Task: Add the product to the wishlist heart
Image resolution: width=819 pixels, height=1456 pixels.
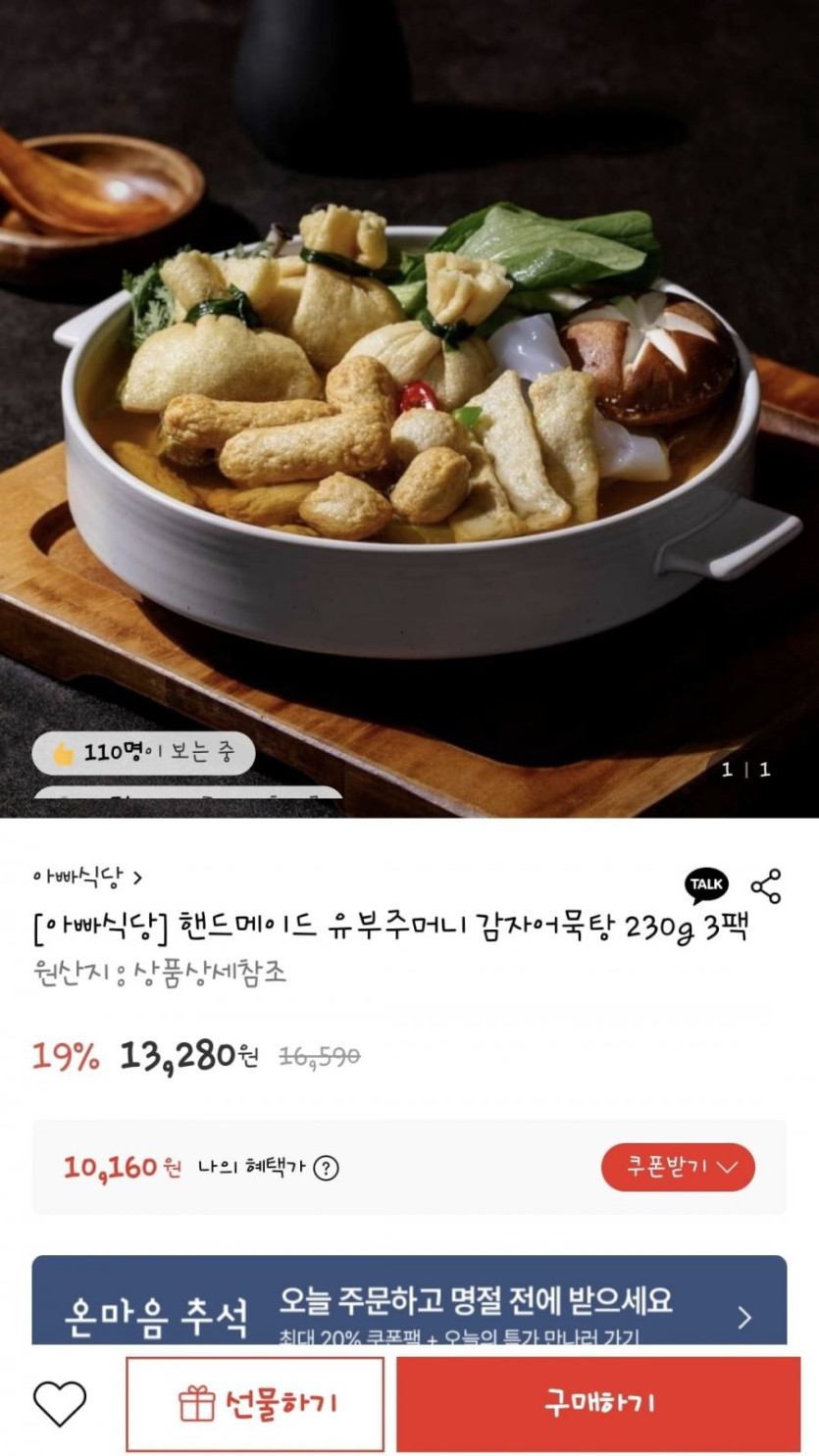Action: click(x=60, y=1403)
